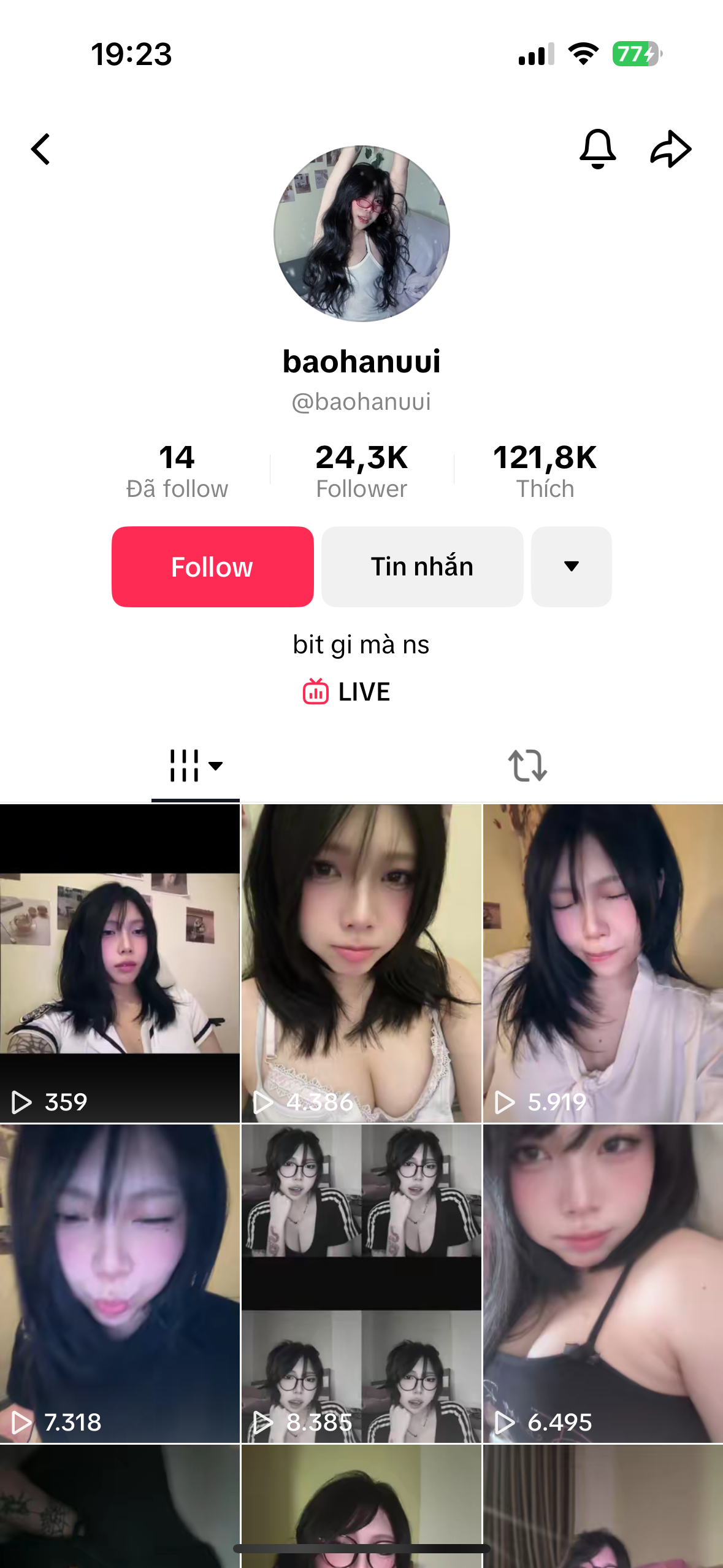This screenshot has width=723, height=1568.
Task: Send a message via Tin nhắn
Action: click(422, 567)
